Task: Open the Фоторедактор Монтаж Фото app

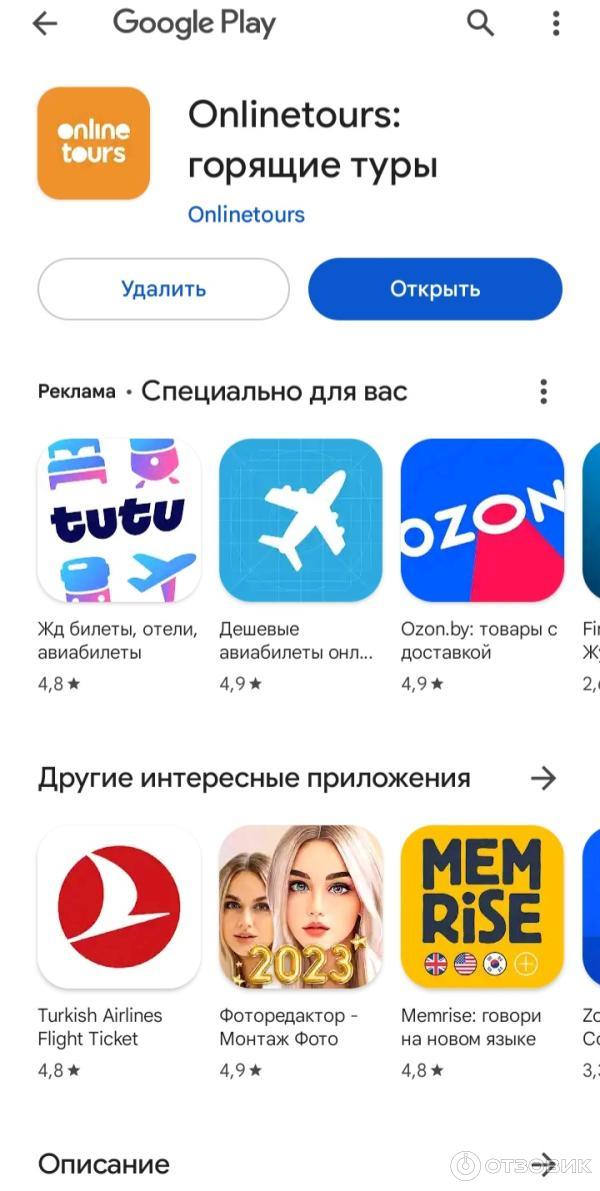Action: [x=300, y=906]
